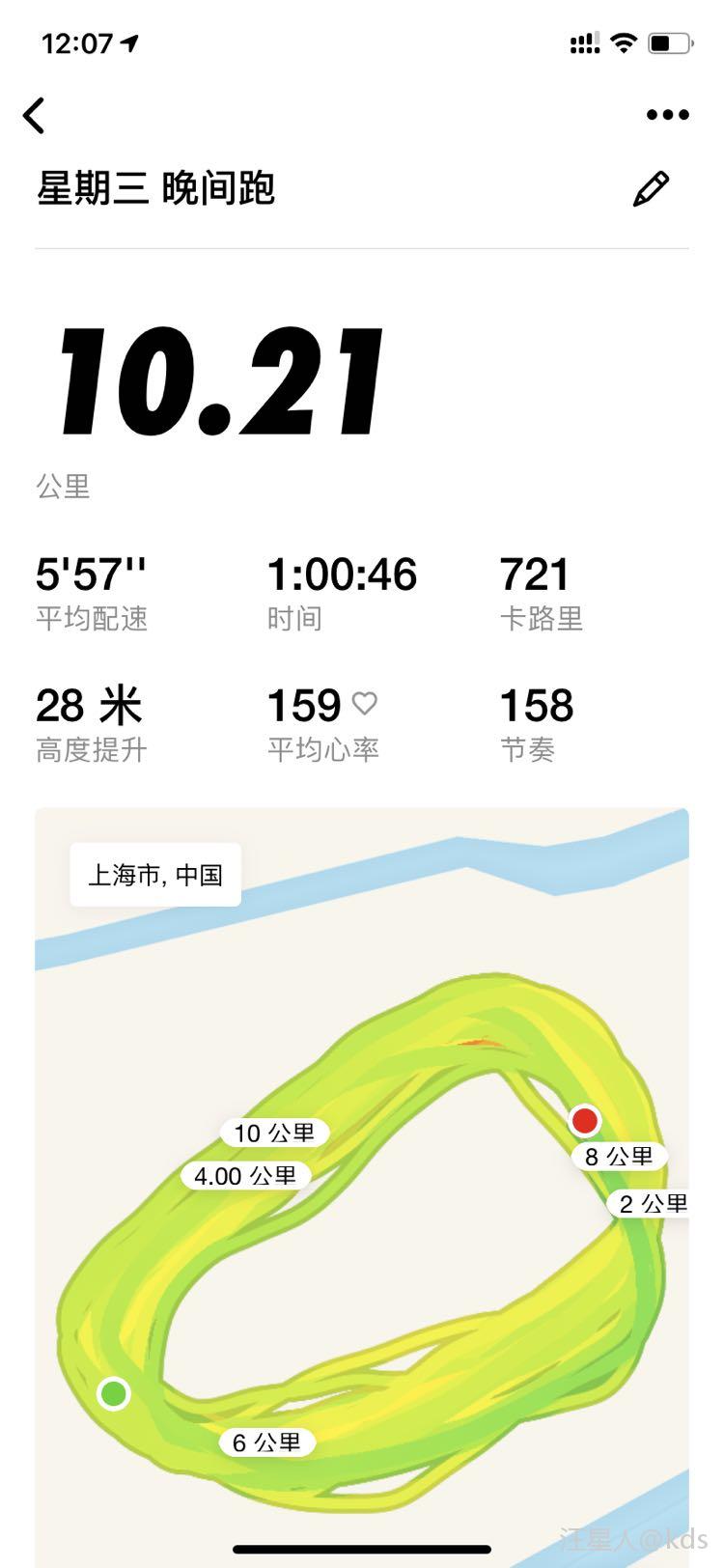This screenshot has height=1568, width=724.
Task: Select the 4.00 公里 distance marker
Action: [244, 1176]
